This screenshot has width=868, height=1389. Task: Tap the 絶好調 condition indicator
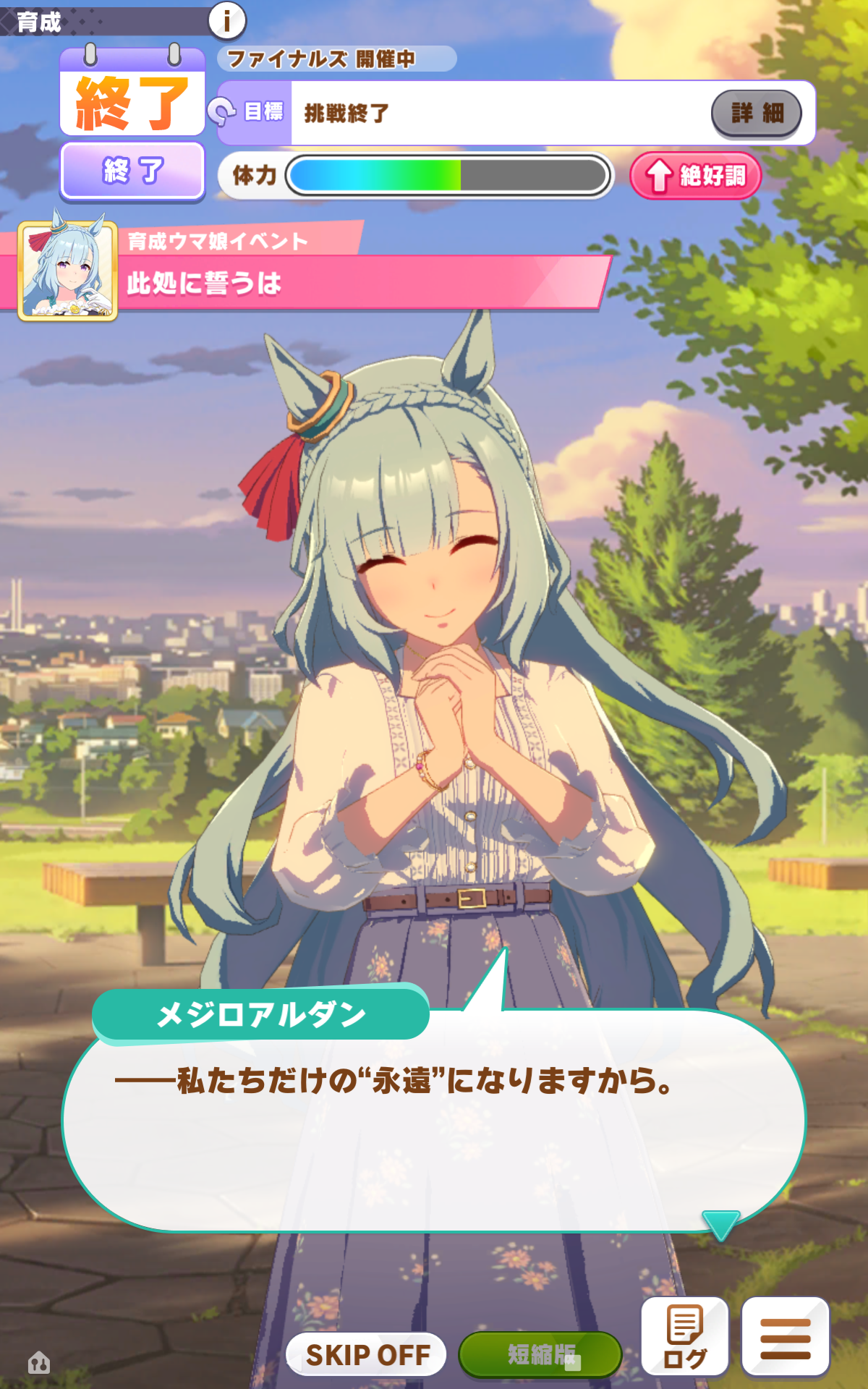coord(696,176)
